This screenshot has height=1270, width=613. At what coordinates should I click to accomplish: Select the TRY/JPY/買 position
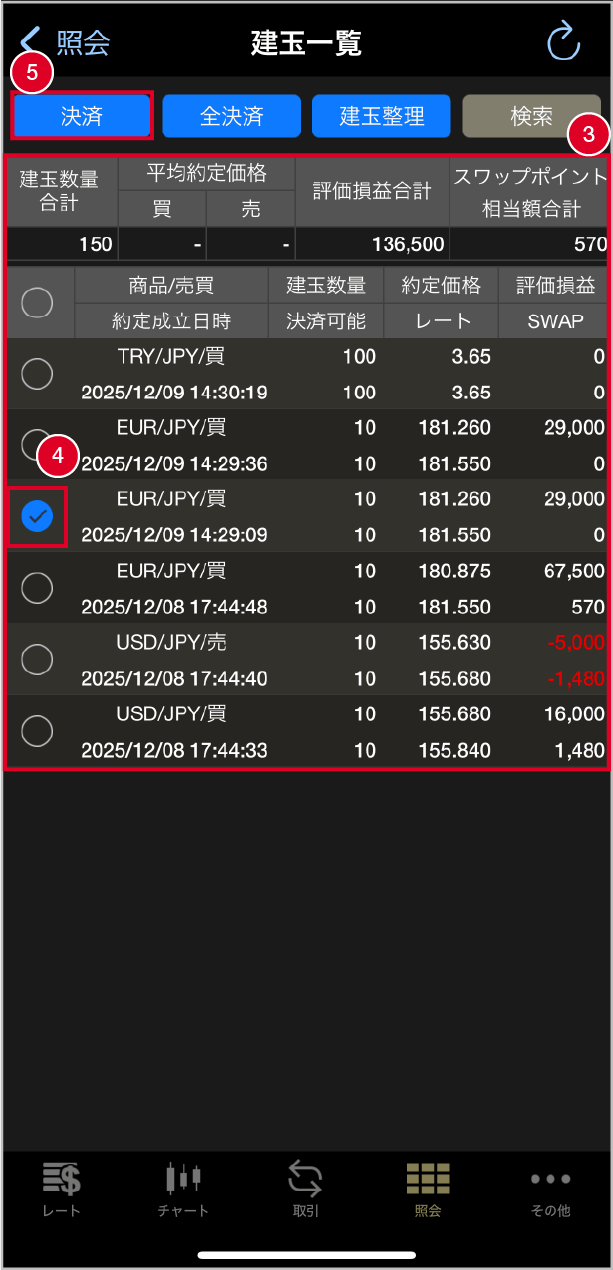(37, 374)
